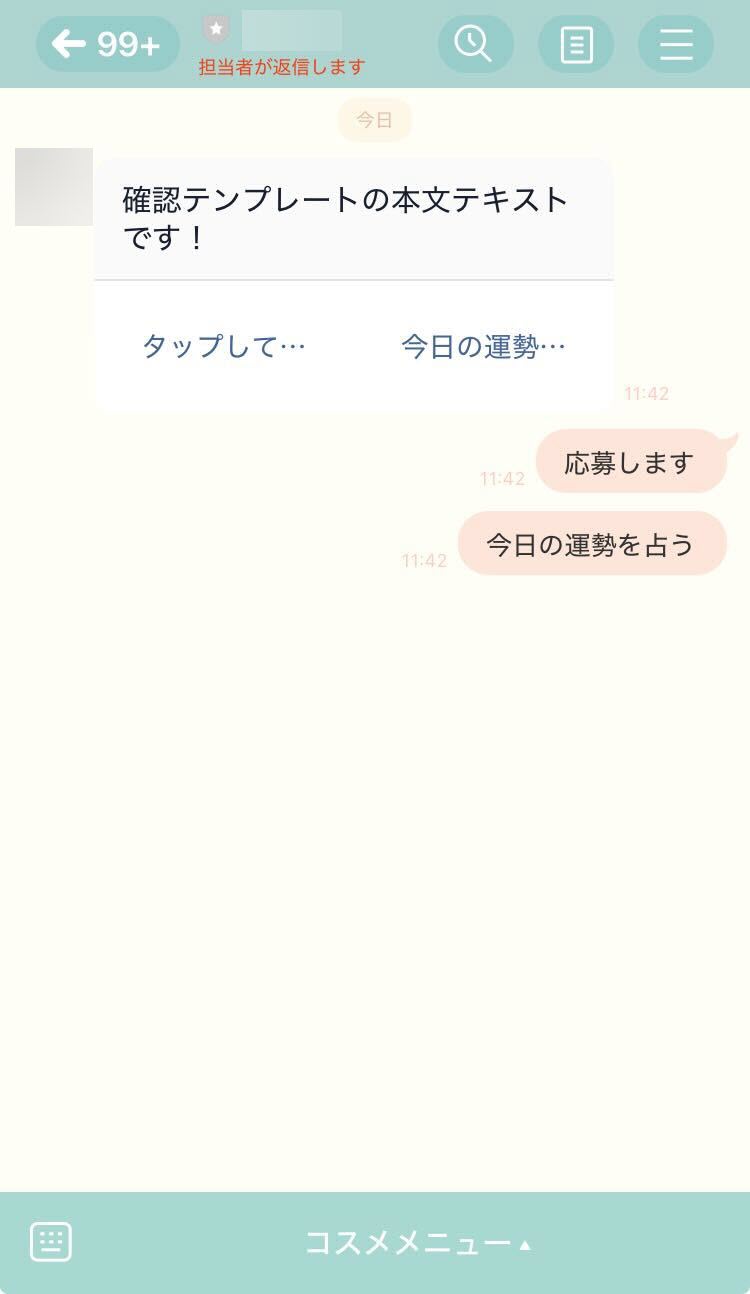This screenshot has width=750, height=1294.
Task: Tap the back arrow with 99+ unread count
Action: point(107,44)
